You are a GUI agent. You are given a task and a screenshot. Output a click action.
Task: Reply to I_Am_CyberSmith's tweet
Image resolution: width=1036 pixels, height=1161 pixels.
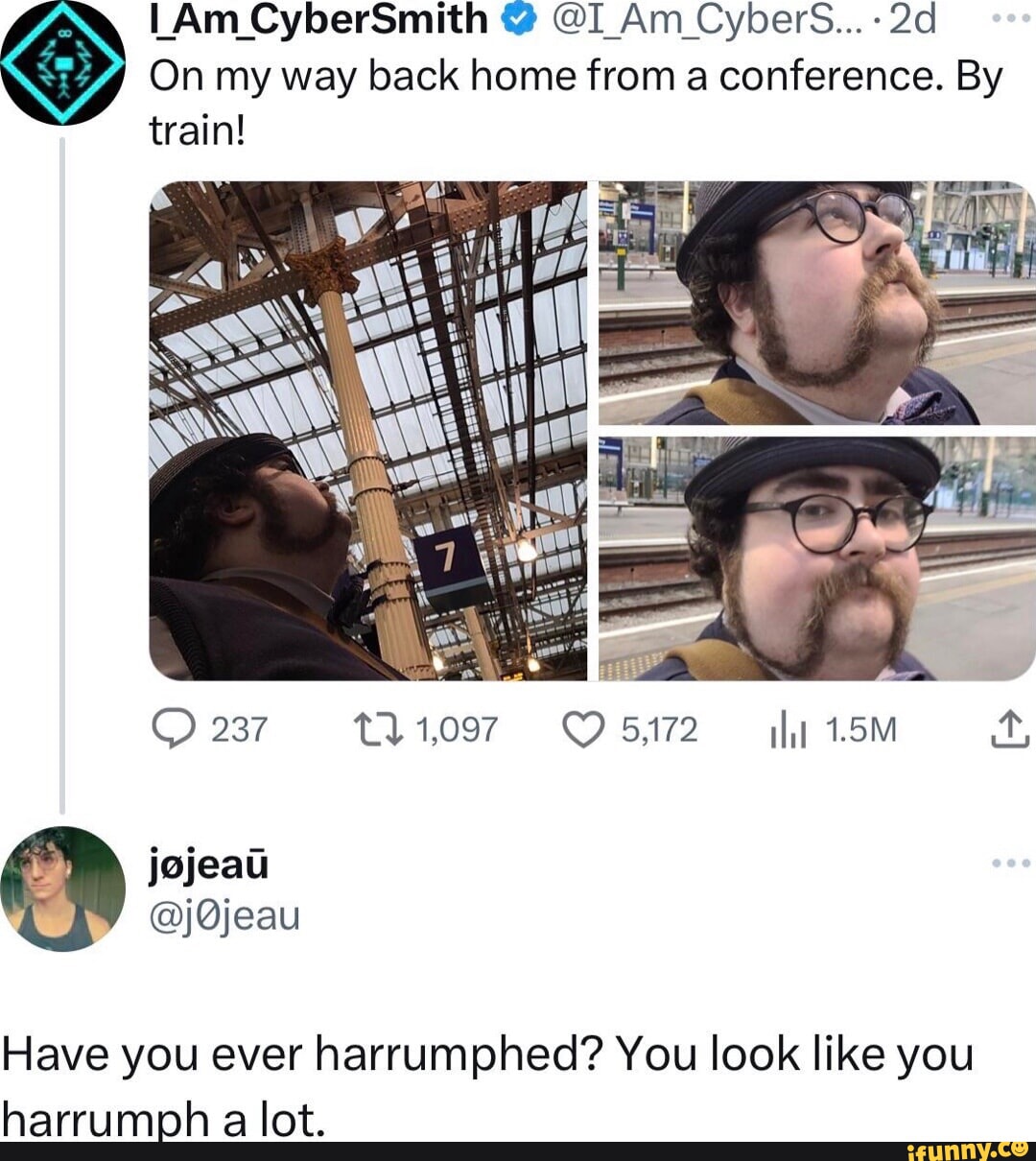point(173,730)
